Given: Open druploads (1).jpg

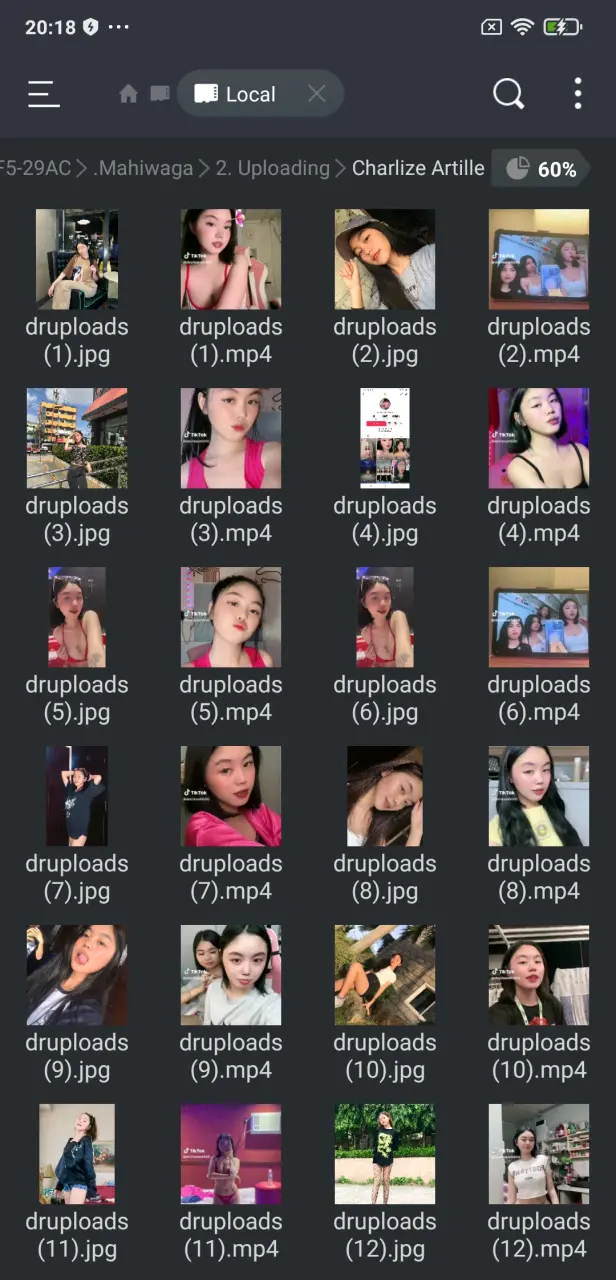Looking at the screenshot, I should 77,288.
